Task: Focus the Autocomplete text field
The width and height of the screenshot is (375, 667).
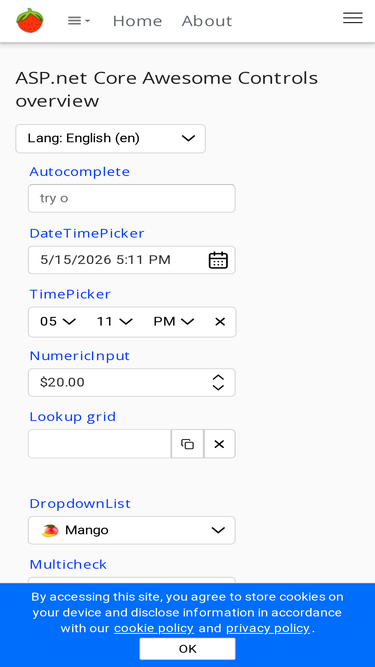Action: [132, 198]
